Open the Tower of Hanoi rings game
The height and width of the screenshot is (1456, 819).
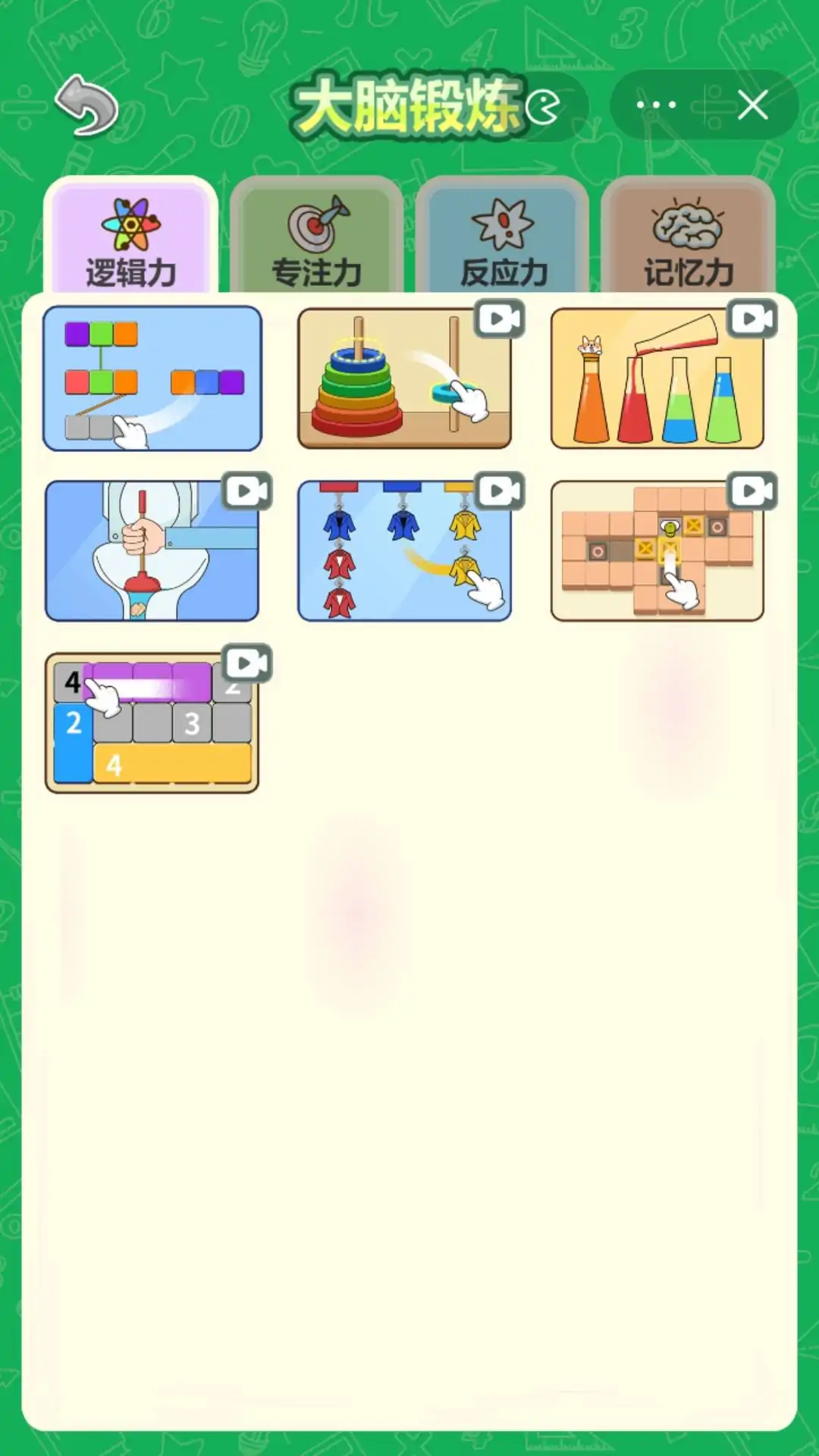[404, 378]
